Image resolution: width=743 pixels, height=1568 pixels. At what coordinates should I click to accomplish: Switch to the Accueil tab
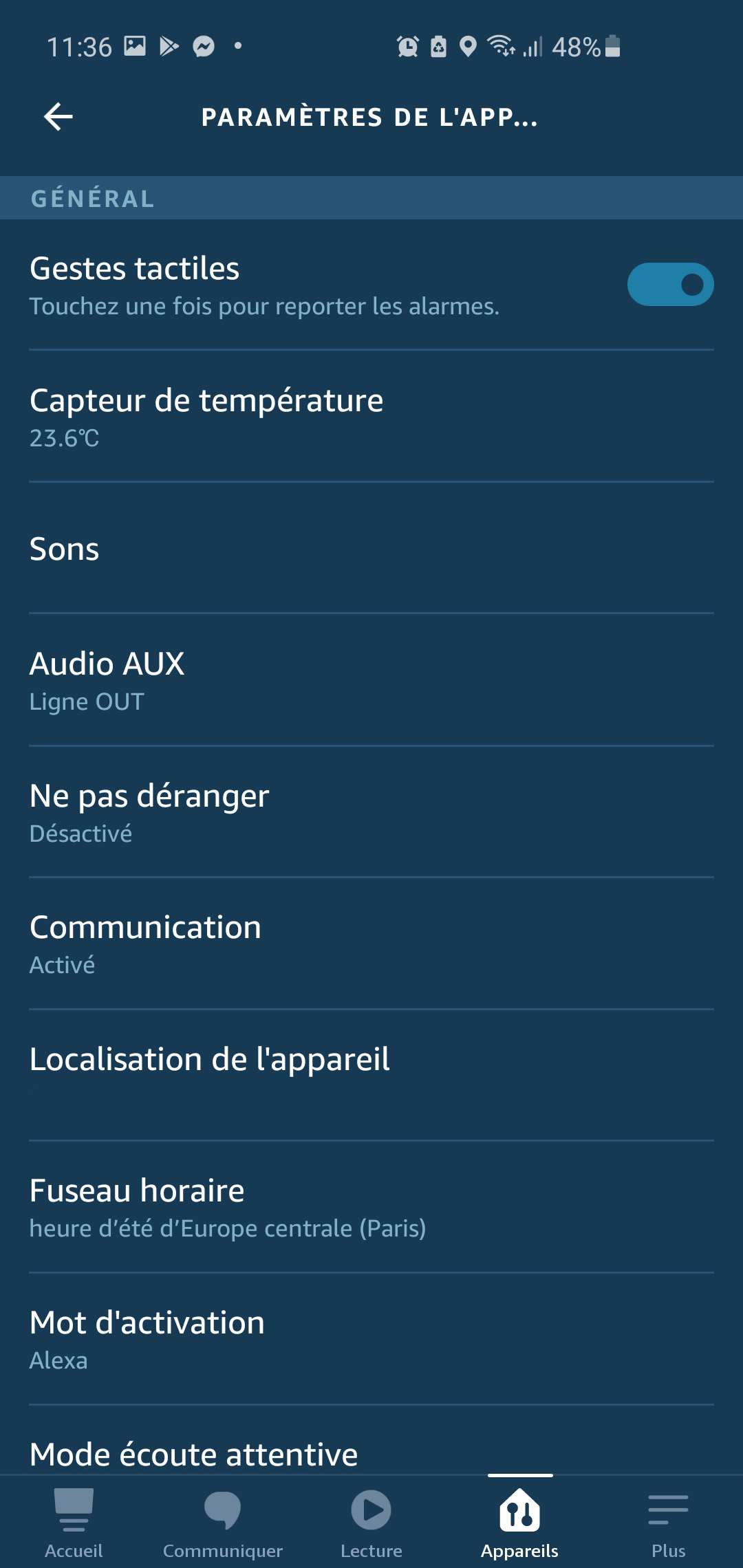(x=74, y=1523)
